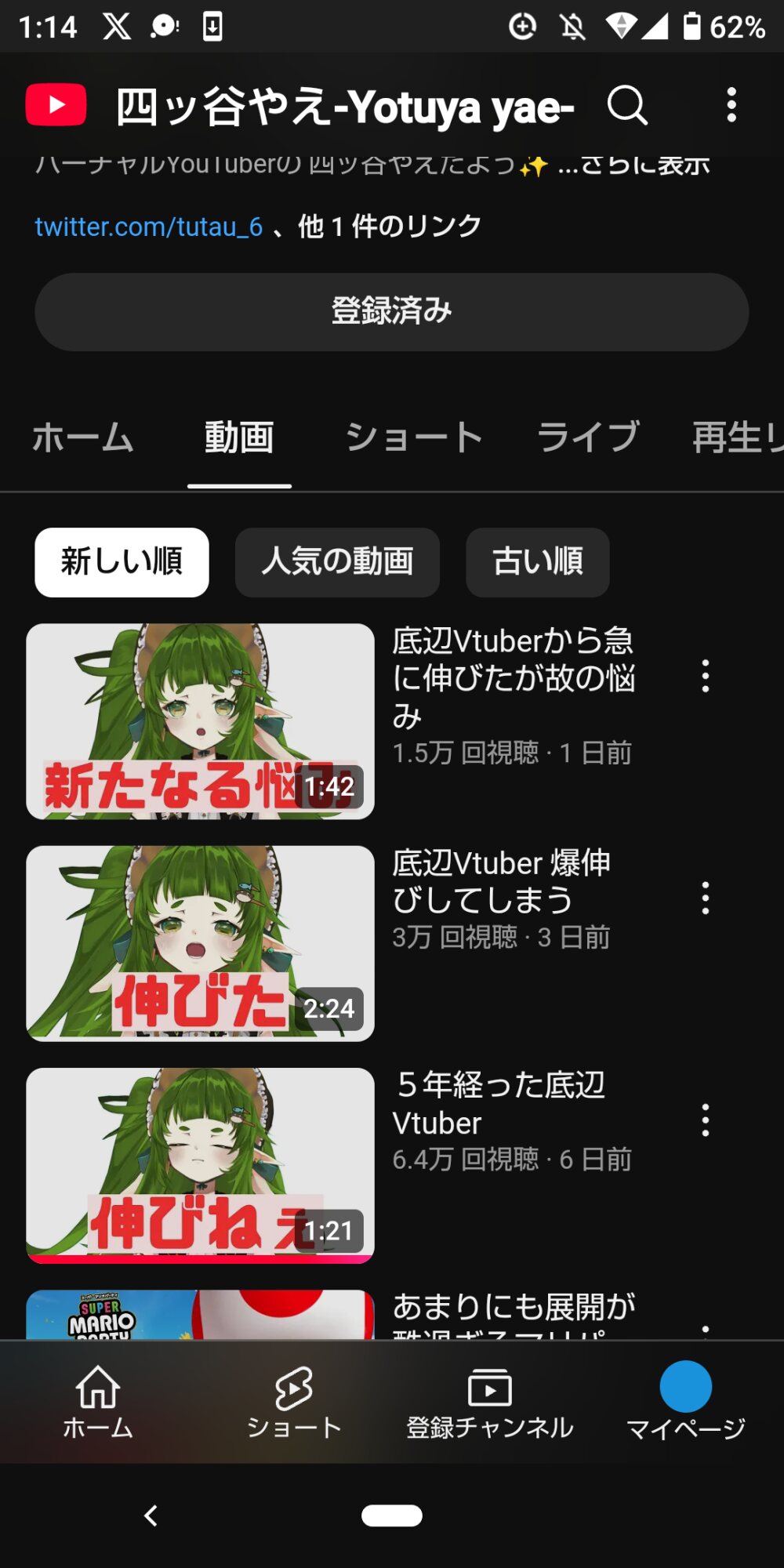Tap the system back arrow
Viewport: 784px width, 1568px height.
[x=151, y=1515]
